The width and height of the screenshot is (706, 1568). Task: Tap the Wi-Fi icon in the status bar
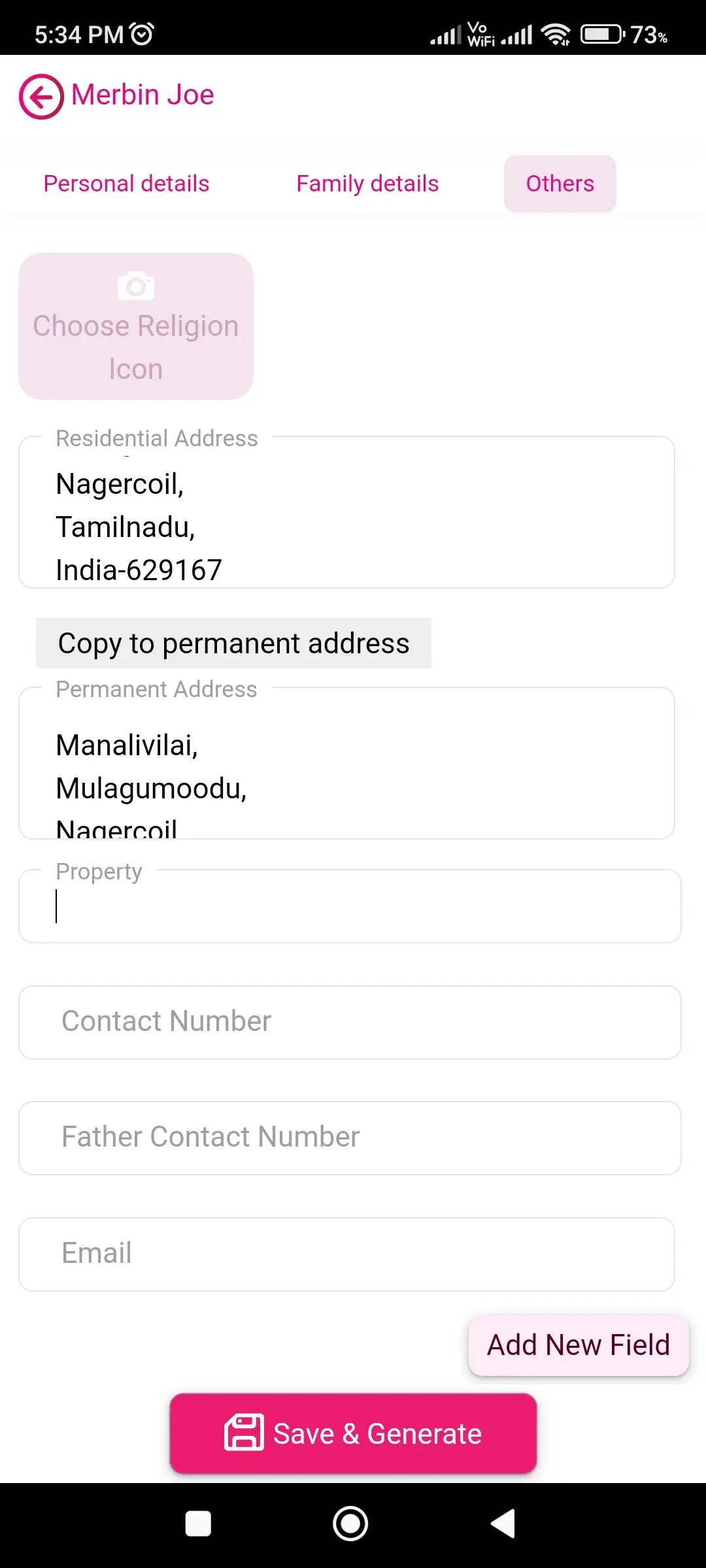[554, 36]
